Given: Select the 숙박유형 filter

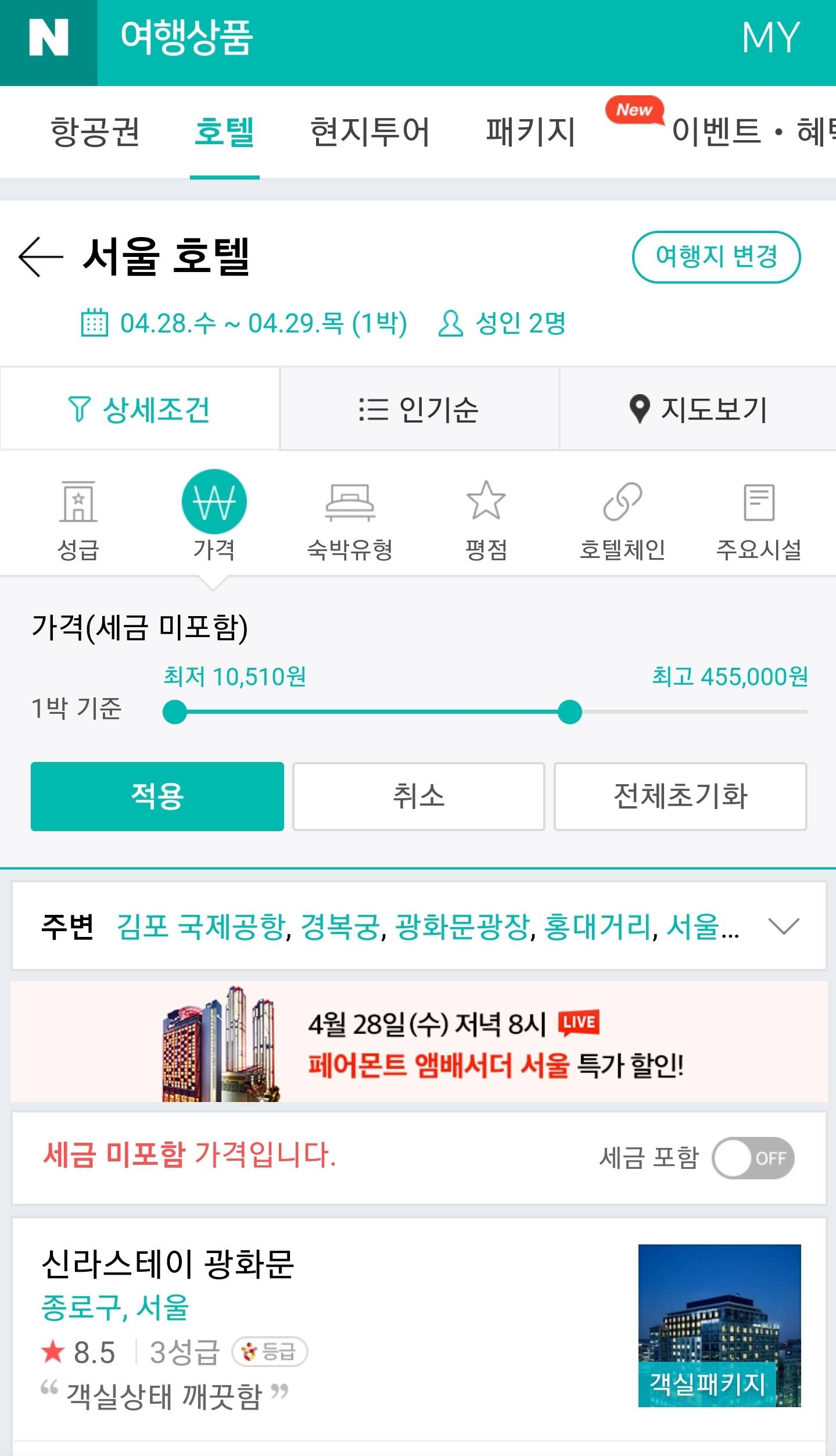Looking at the screenshot, I should click(x=350, y=516).
